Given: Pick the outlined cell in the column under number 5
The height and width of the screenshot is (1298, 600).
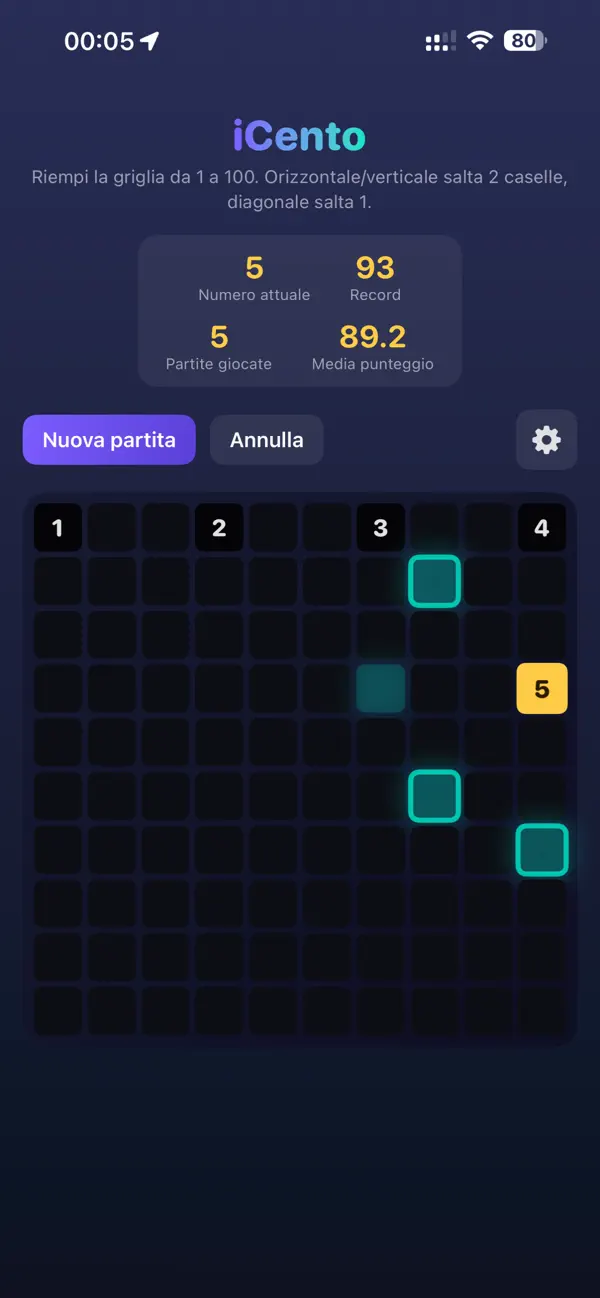Looking at the screenshot, I should (x=542, y=850).
